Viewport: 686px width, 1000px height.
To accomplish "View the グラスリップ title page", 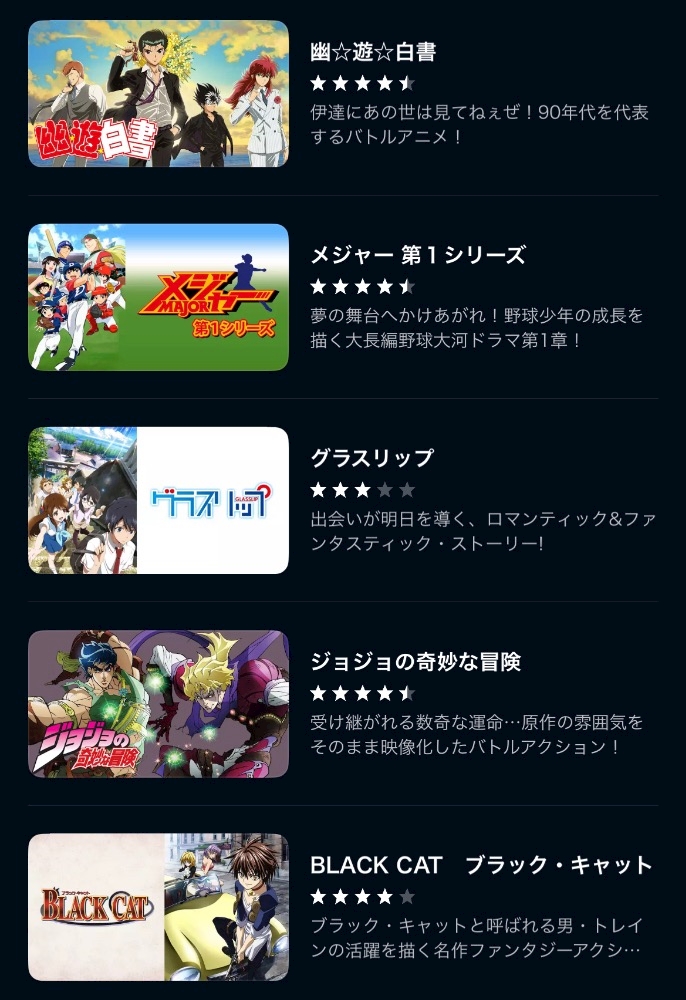I will [343, 501].
